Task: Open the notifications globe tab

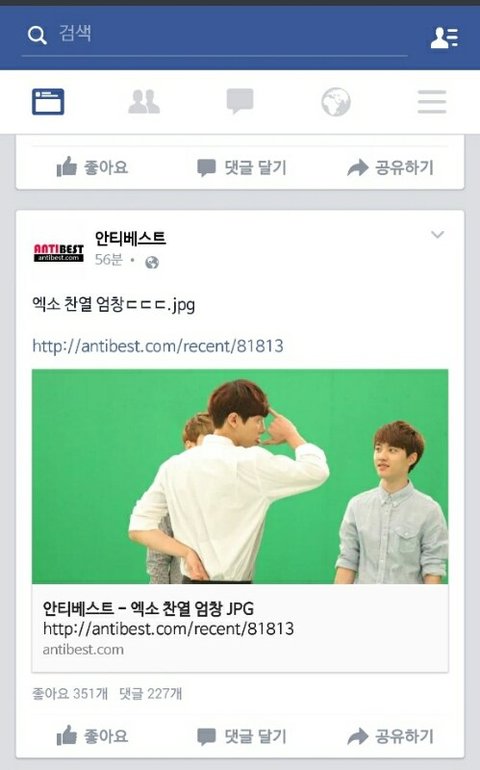Action: pyautogui.click(x=336, y=102)
